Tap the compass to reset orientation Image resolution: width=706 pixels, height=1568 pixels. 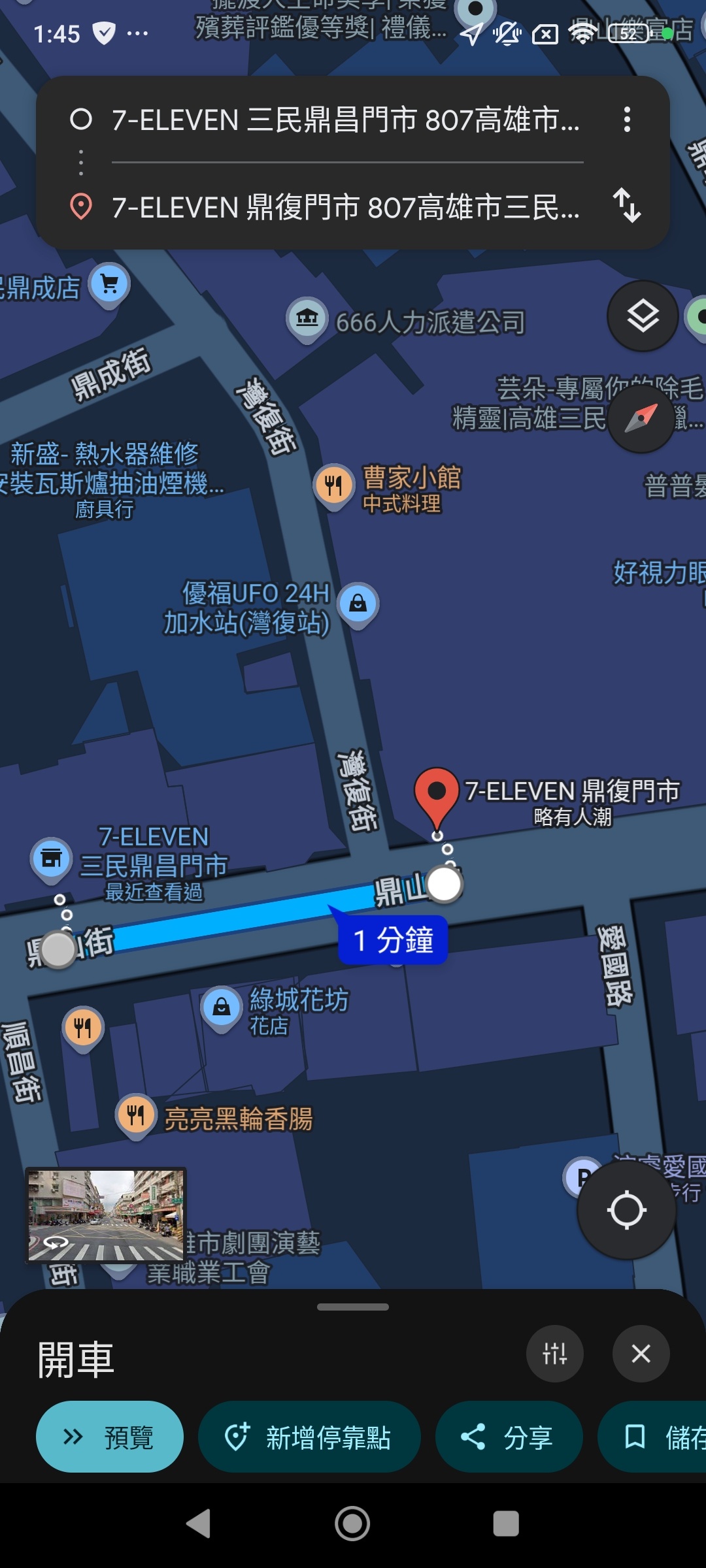click(x=641, y=419)
